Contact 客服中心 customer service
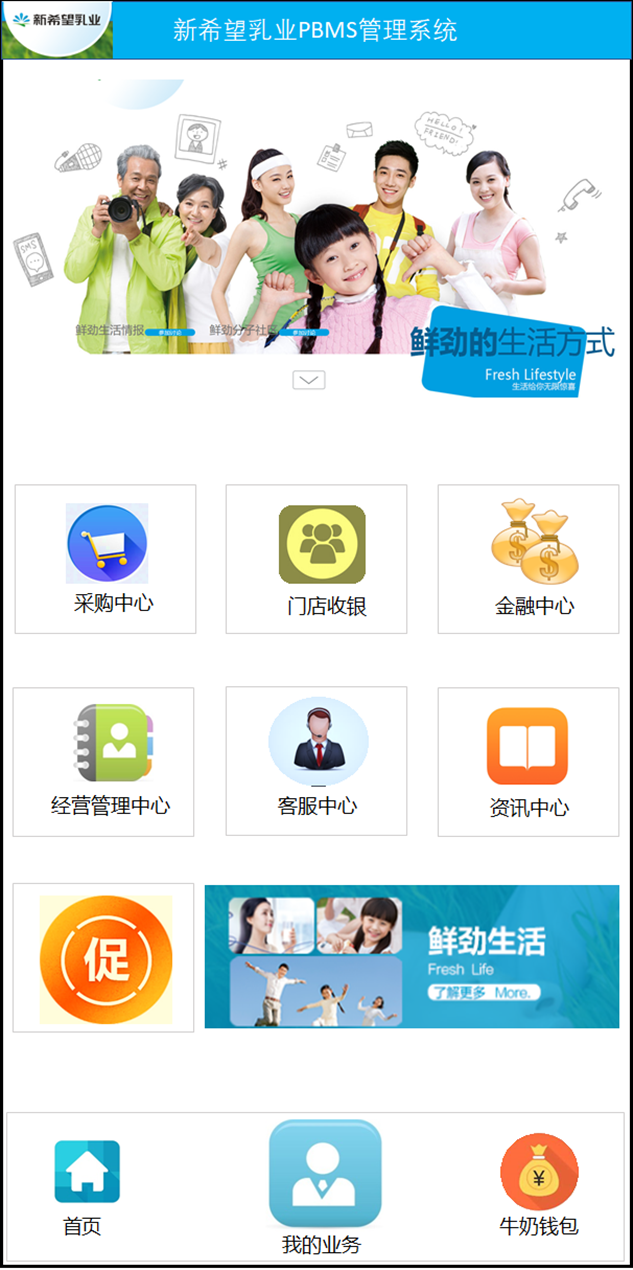633x1270 pixels. (316, 761)
